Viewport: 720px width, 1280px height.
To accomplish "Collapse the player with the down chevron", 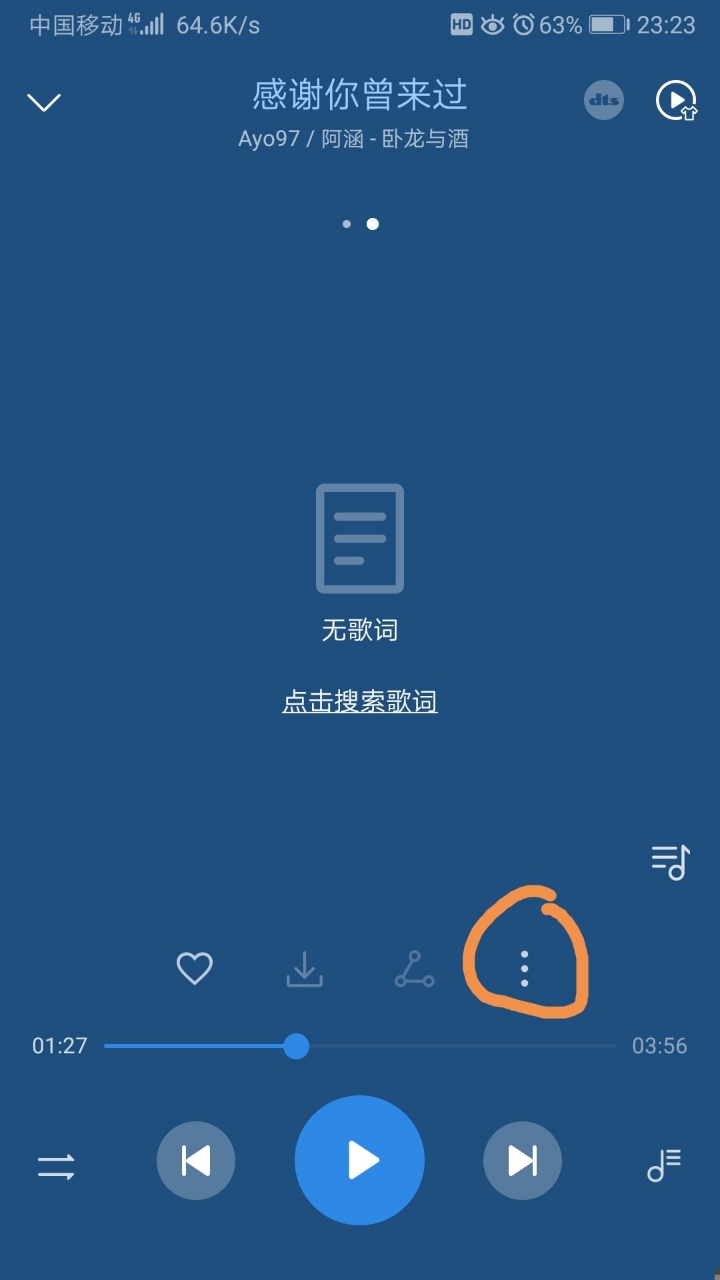I will [43, 101].
